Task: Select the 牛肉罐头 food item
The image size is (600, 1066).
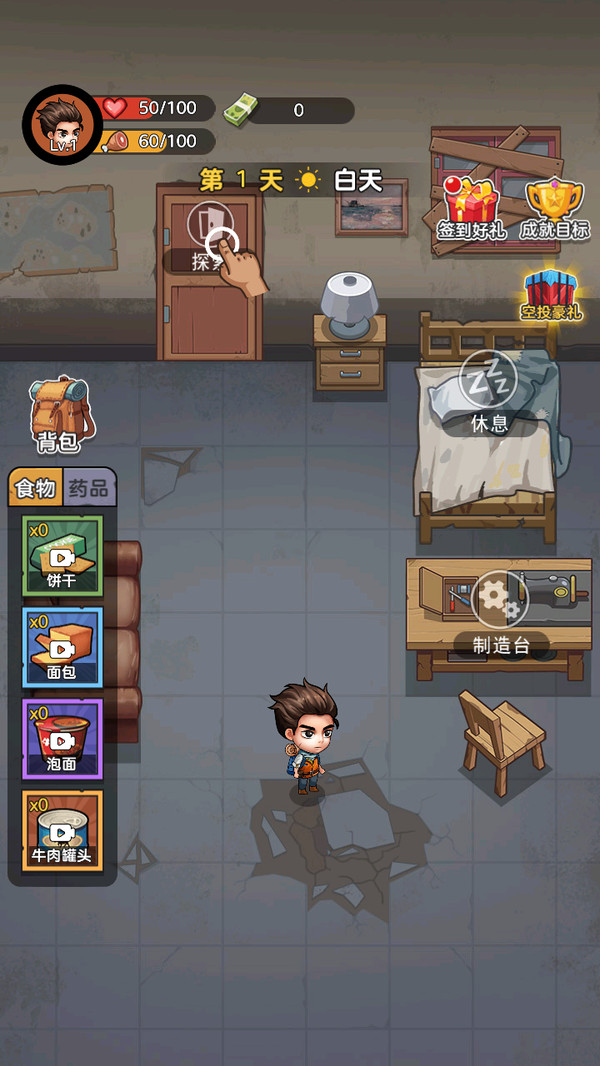Action: click(x=62, y=830)
